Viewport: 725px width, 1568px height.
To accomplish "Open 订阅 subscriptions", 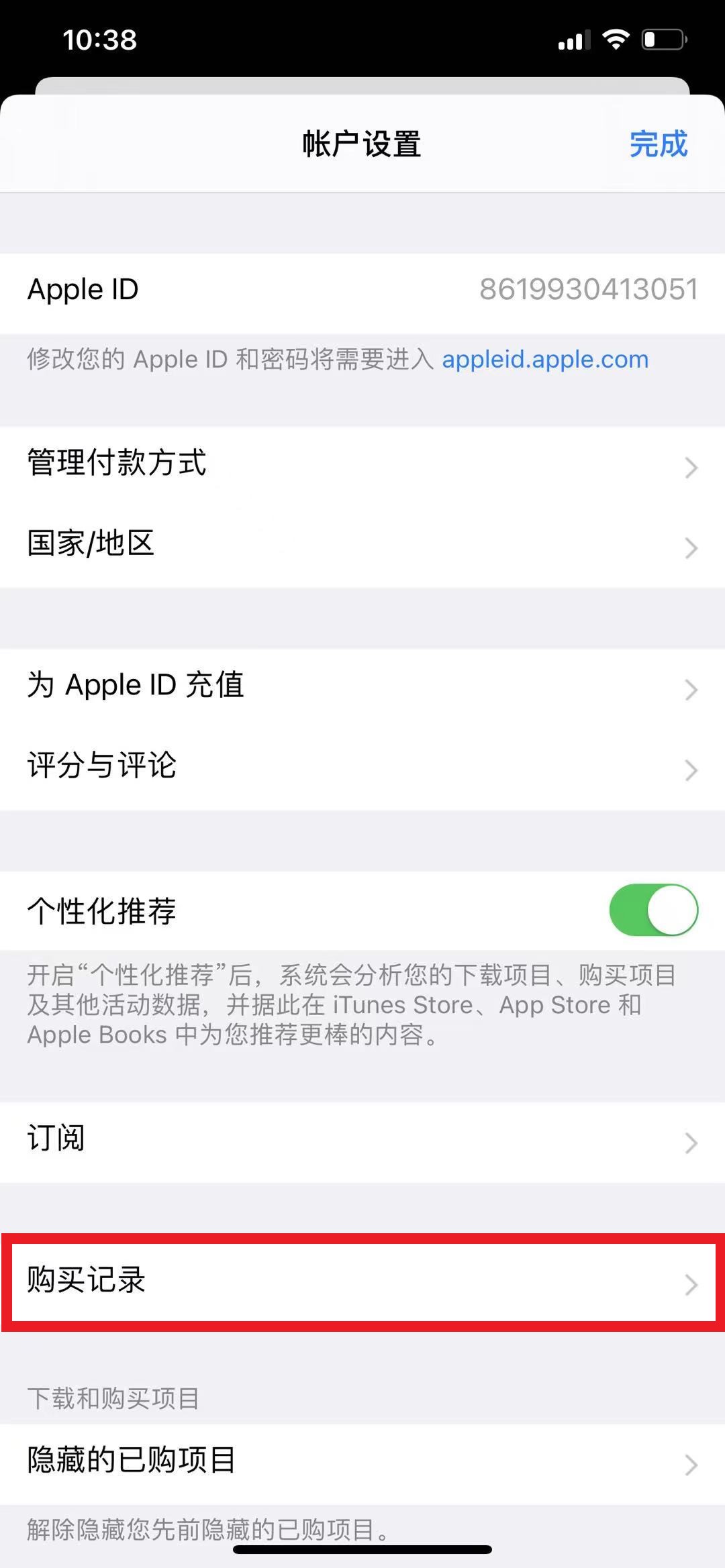I will [x=362, y=1142].
